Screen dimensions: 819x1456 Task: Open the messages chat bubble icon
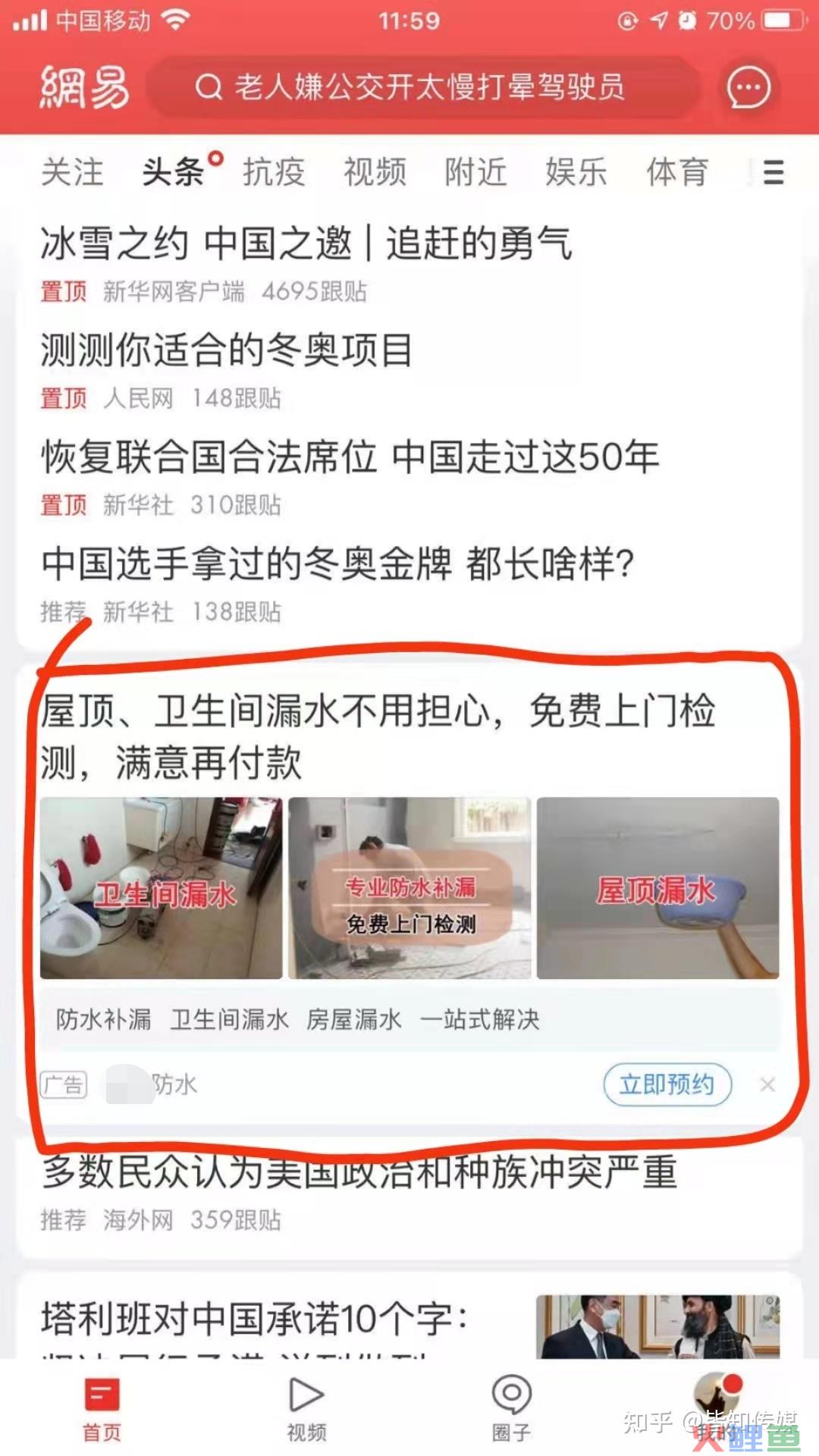748,88
